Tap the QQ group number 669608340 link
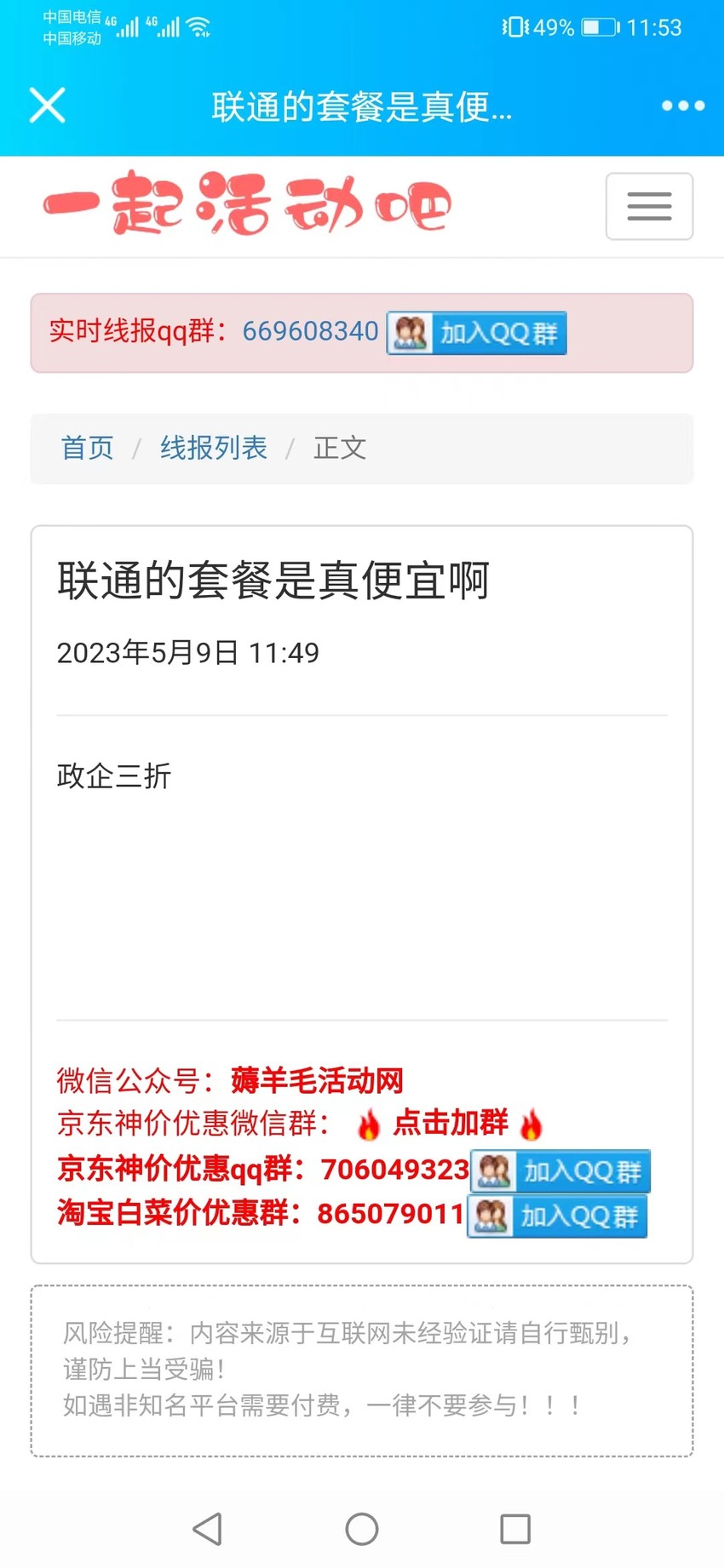 (310, 331)
